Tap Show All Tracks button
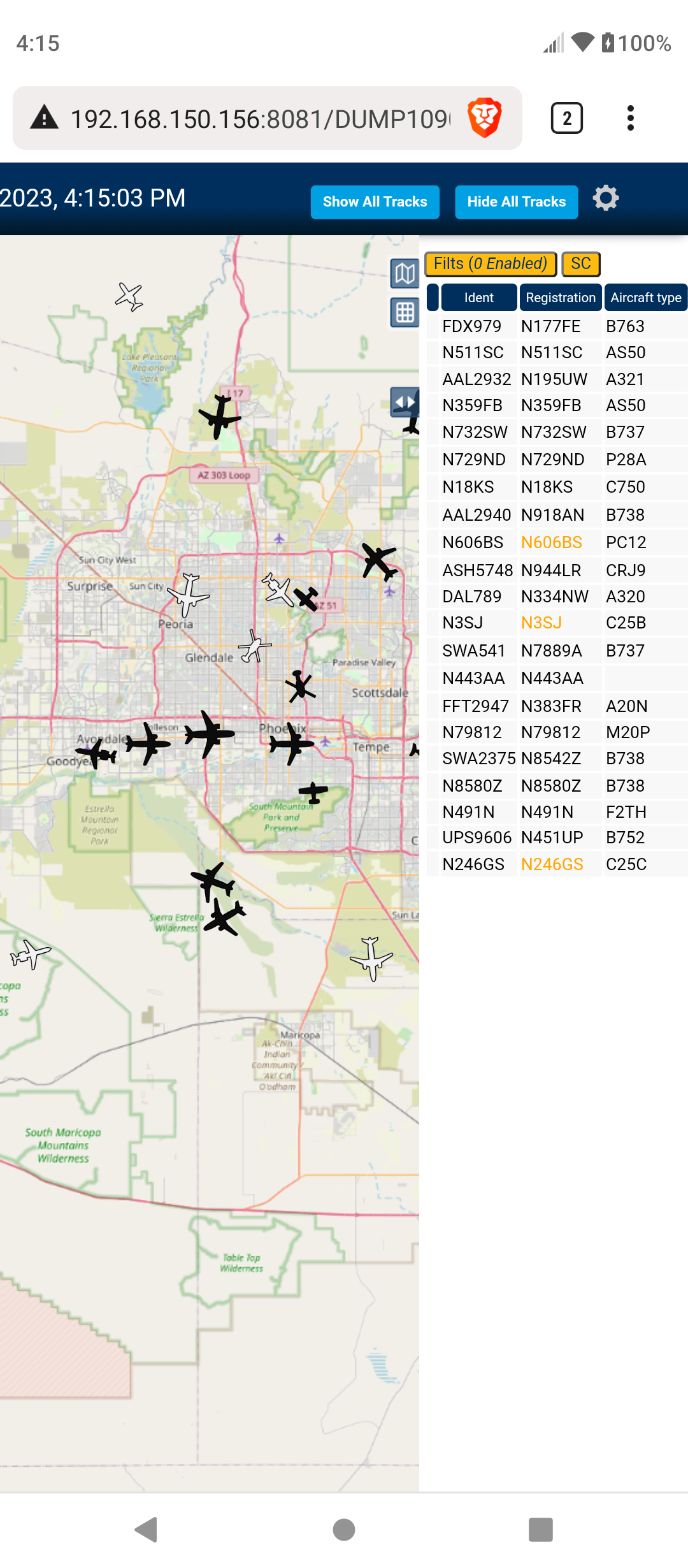This screenshot has height=1568, width=688. click(375, 202)
